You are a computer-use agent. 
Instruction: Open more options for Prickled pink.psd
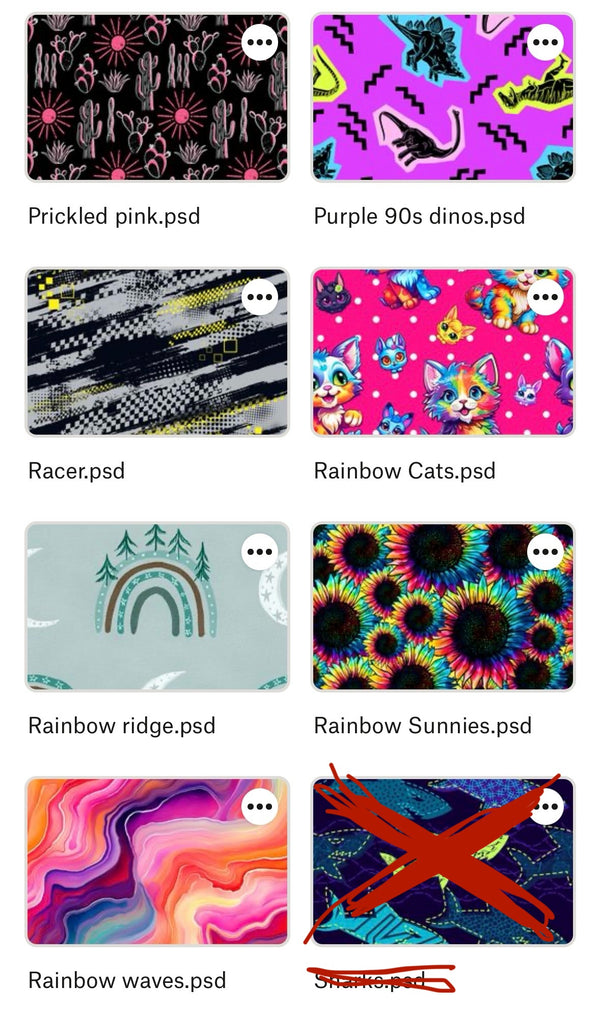(x=260, y=42)
